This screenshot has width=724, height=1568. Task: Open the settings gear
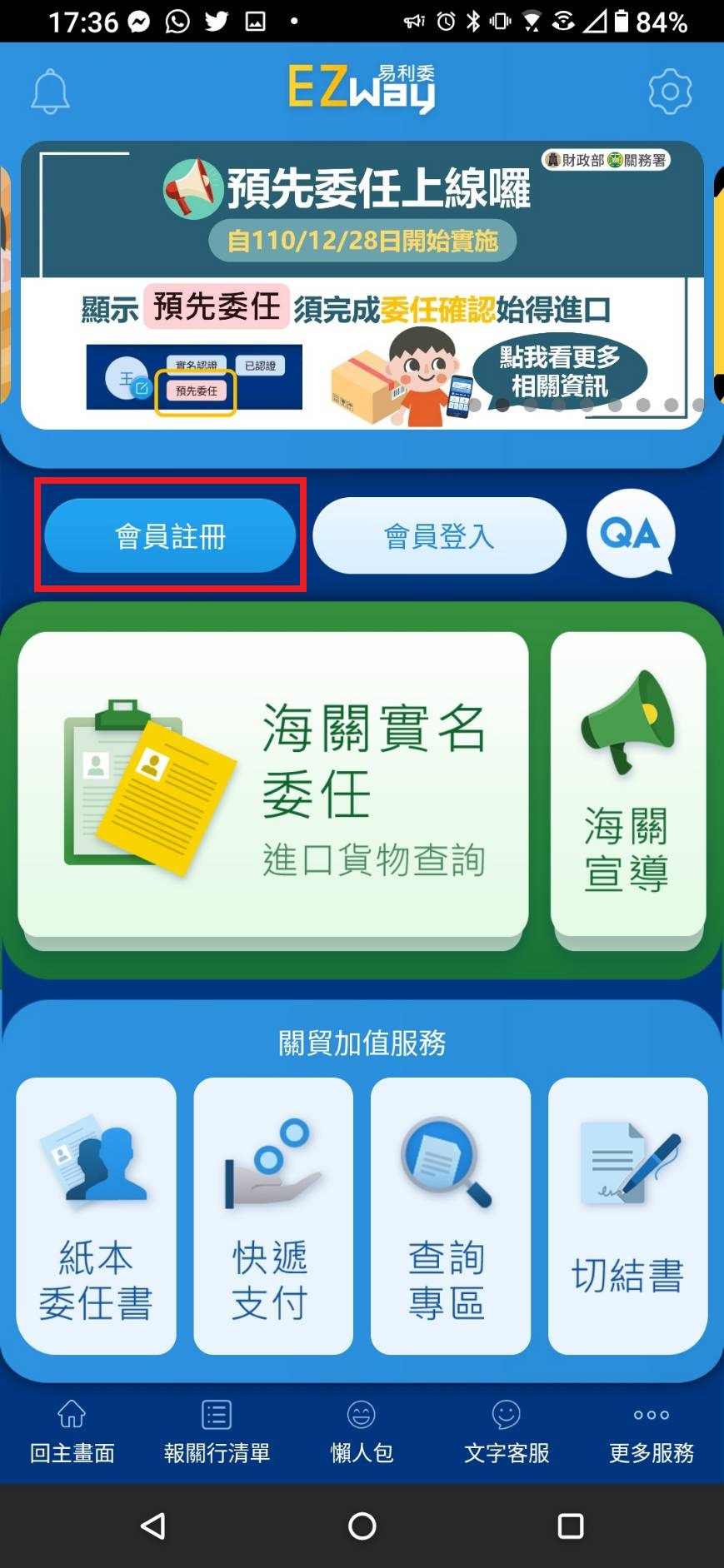[670, 91]
